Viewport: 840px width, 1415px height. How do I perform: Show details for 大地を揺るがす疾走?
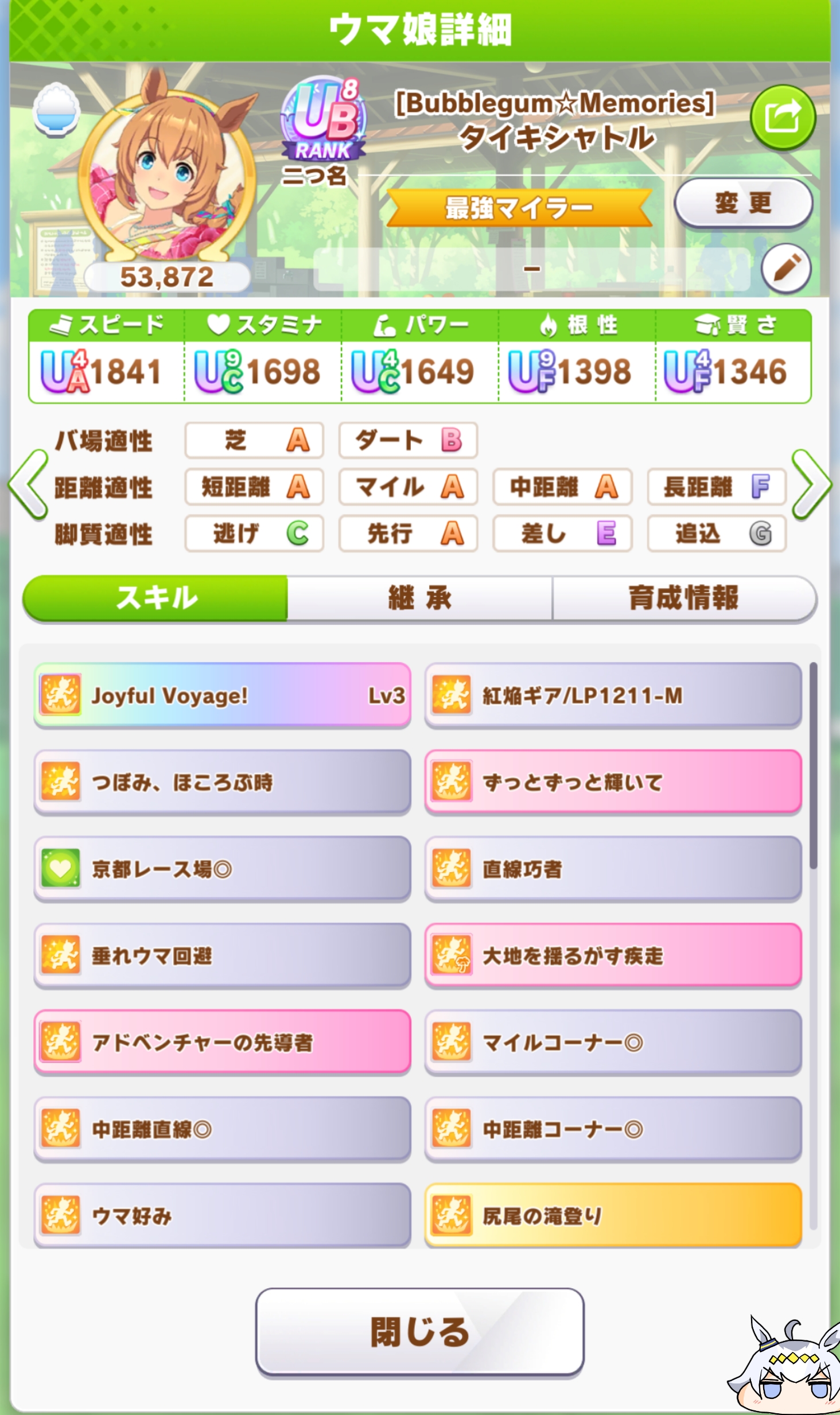click(x=613, y=955)
